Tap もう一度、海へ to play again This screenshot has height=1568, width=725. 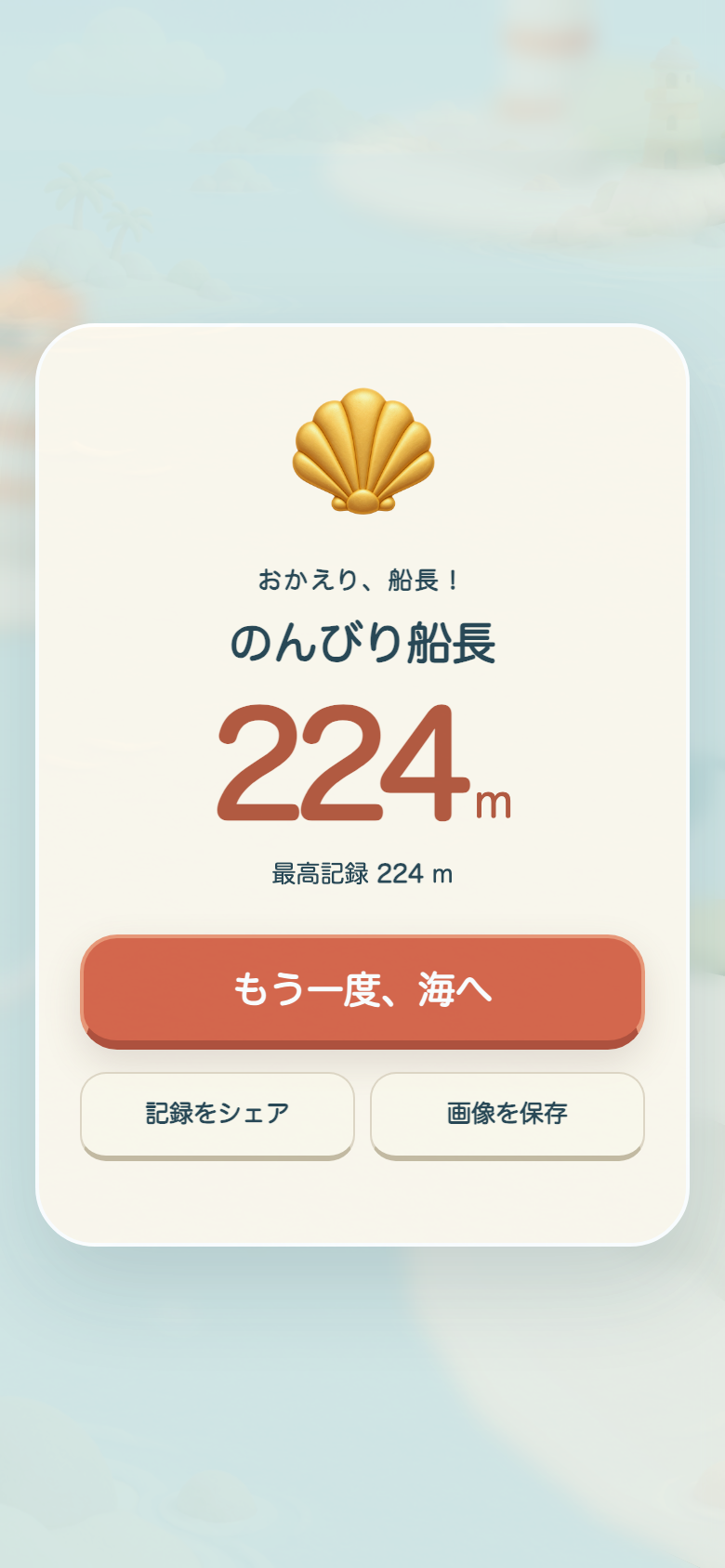(x=362, y=991)
